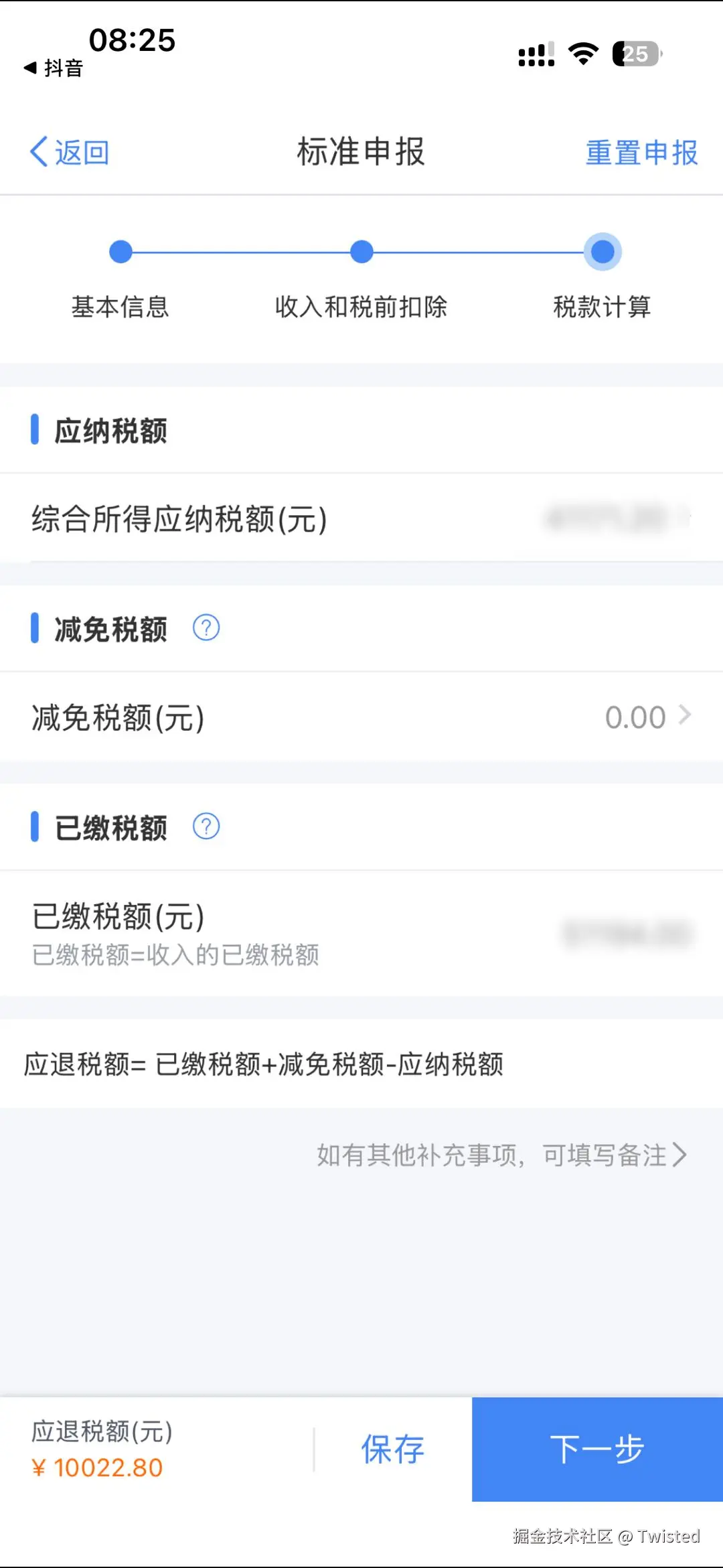Select the 收入和税前扣除 progress dot
This screenshot has width=723, height=1568.
coord(361,252)
